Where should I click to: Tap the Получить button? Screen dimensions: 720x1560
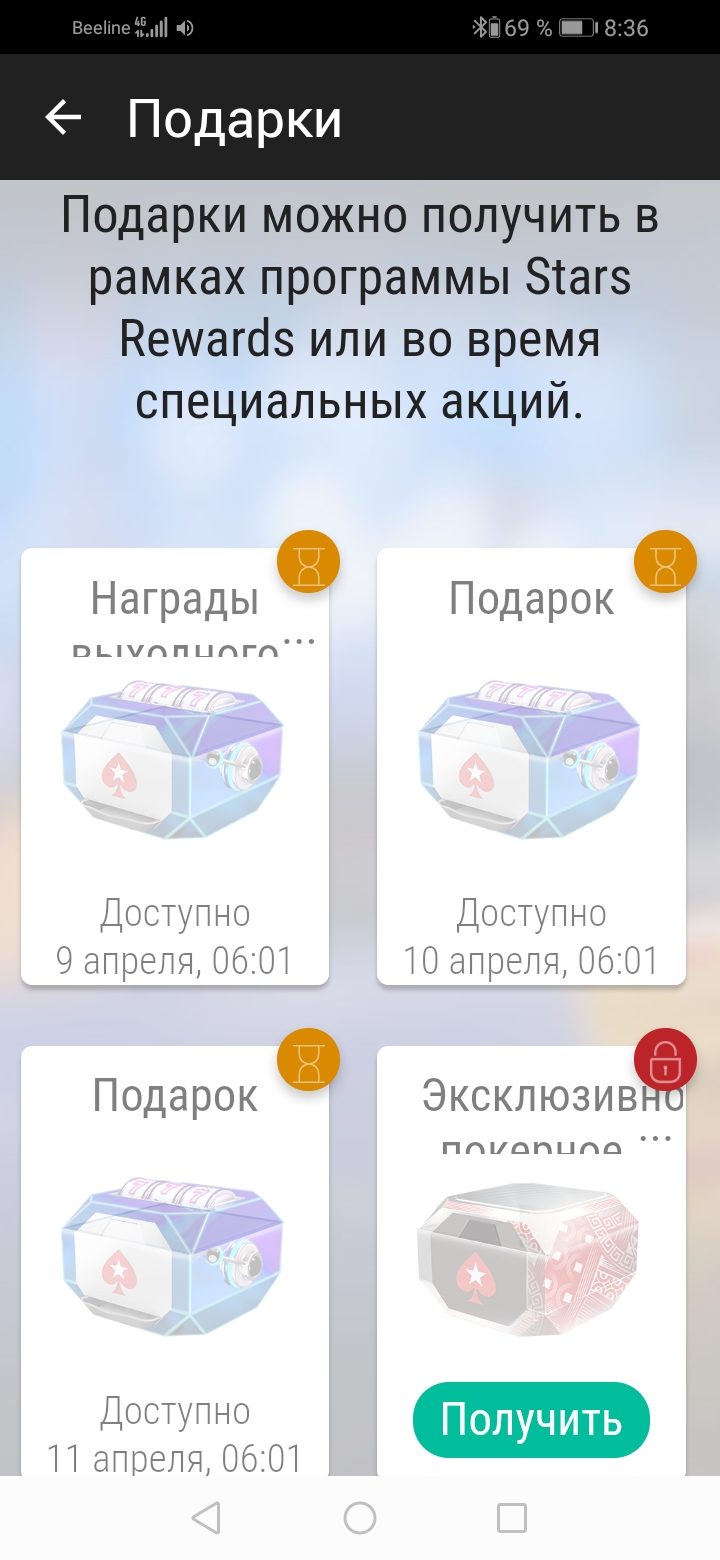coord(531,1420)
